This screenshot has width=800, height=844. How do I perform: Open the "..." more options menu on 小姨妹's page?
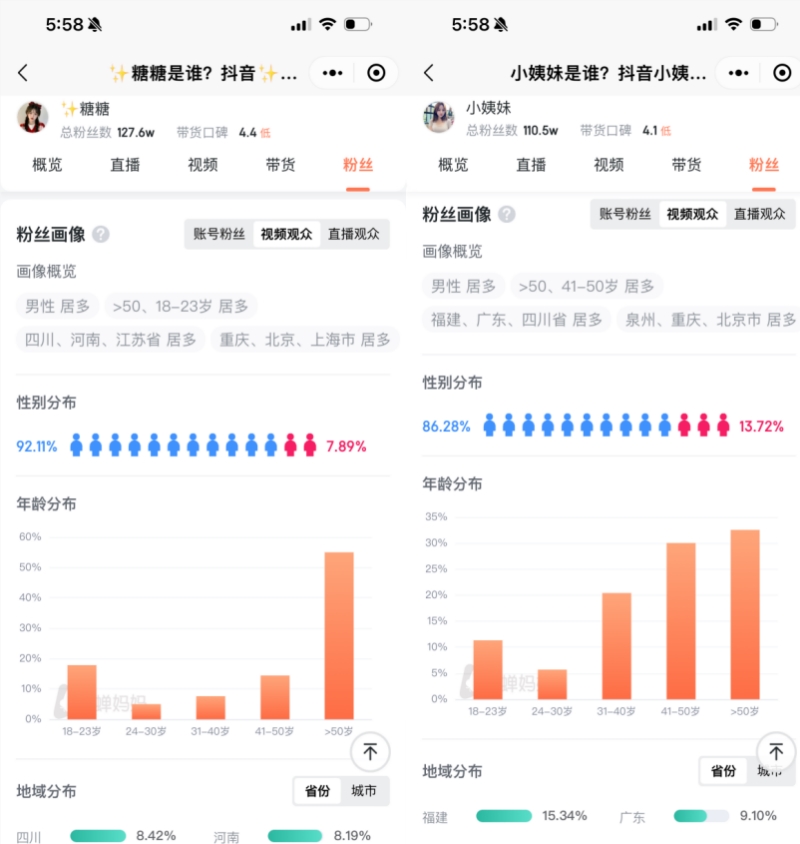[x=738, y=72]
